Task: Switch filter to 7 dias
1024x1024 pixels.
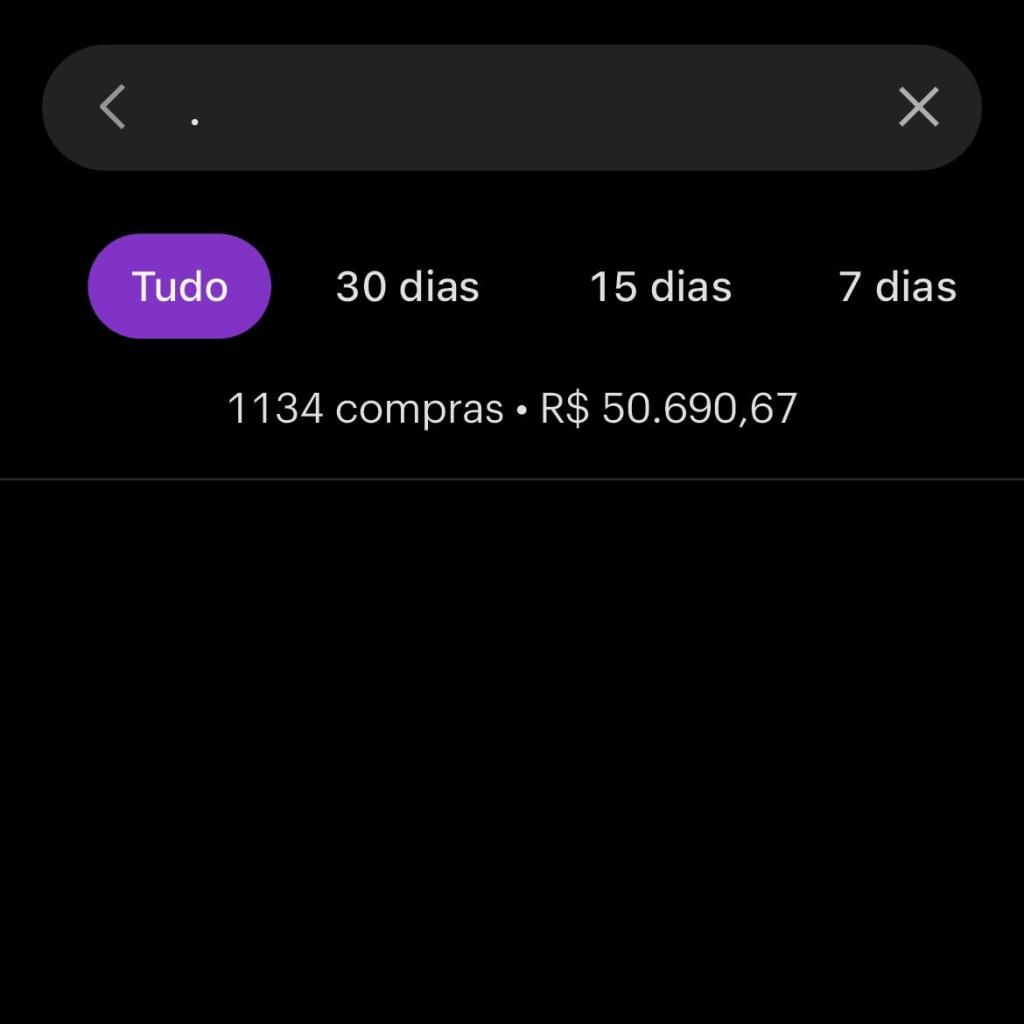Action: [897, 287]
